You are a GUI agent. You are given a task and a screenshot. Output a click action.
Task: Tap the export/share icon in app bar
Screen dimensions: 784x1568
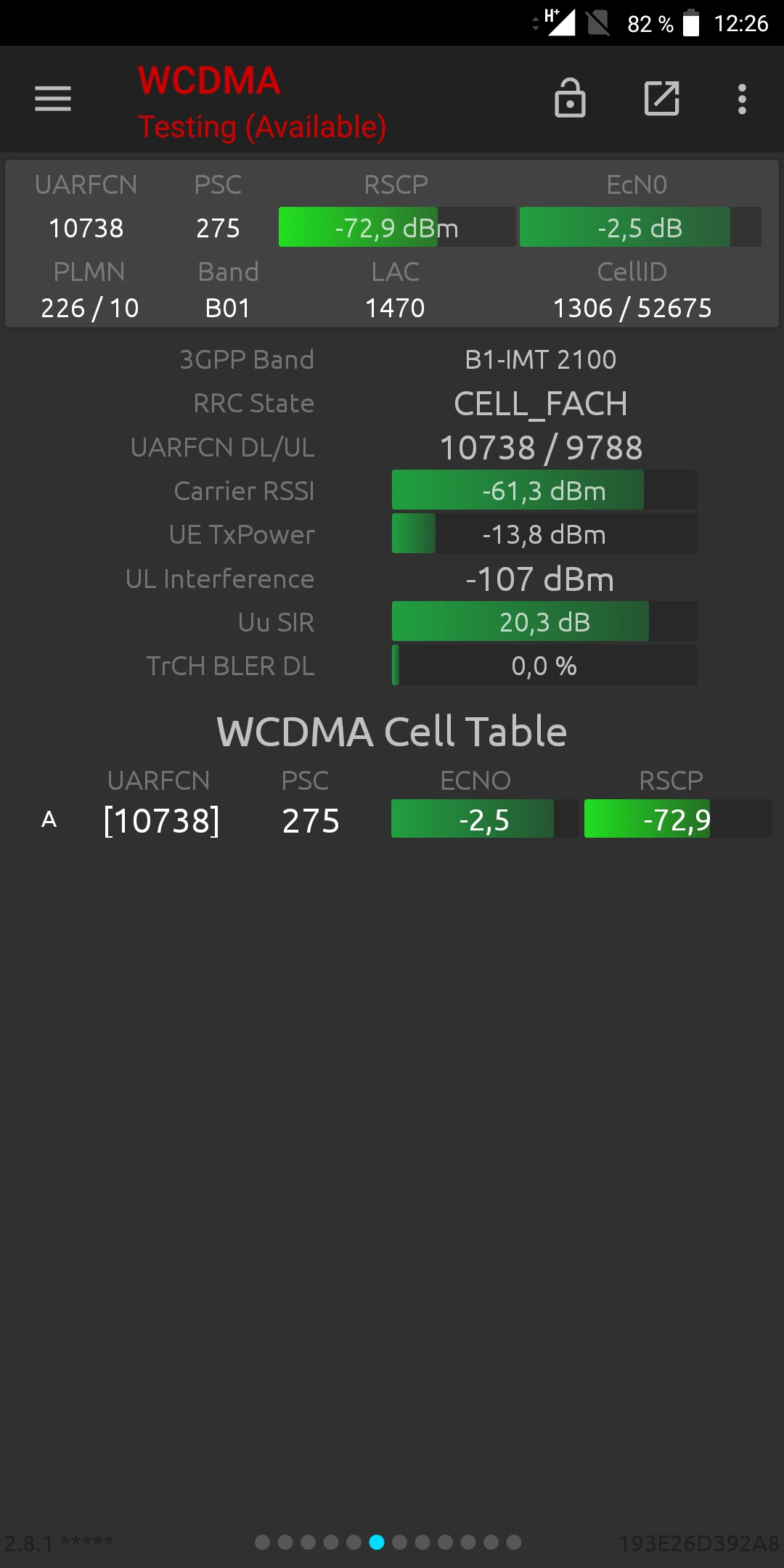click(x=661, y=99)
